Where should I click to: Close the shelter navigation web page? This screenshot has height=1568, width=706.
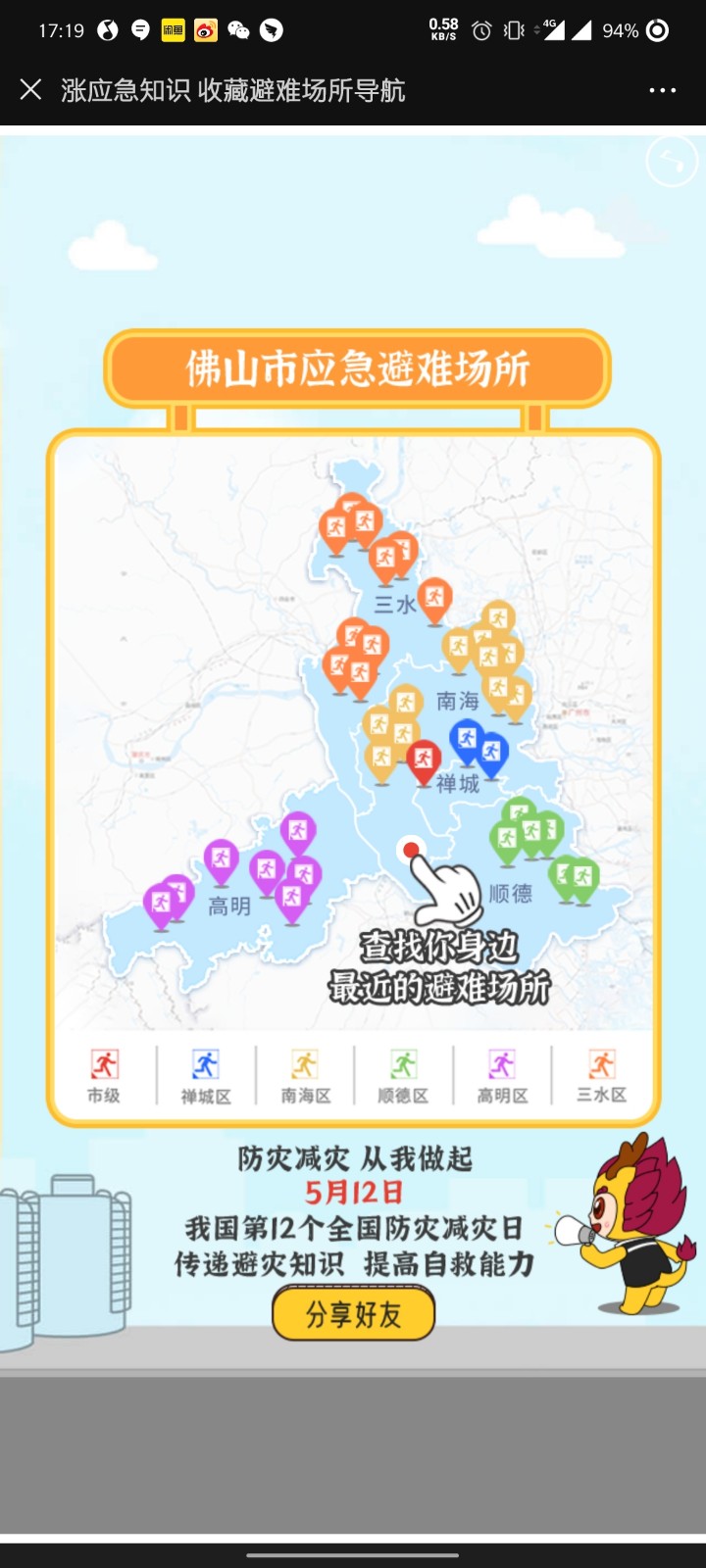[30, 90]
